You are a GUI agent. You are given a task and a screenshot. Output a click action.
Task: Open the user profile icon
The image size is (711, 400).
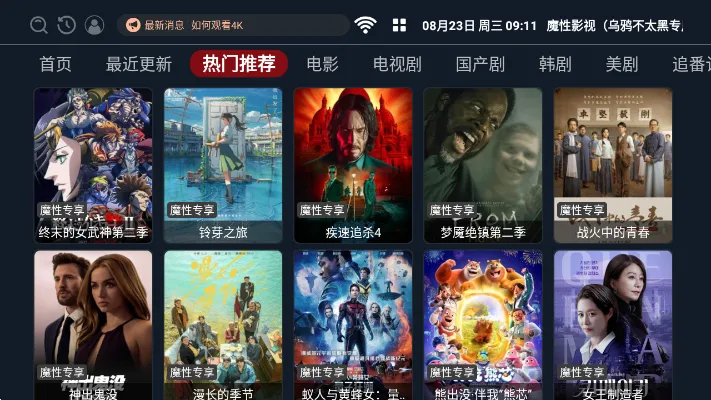coord(94,25)
